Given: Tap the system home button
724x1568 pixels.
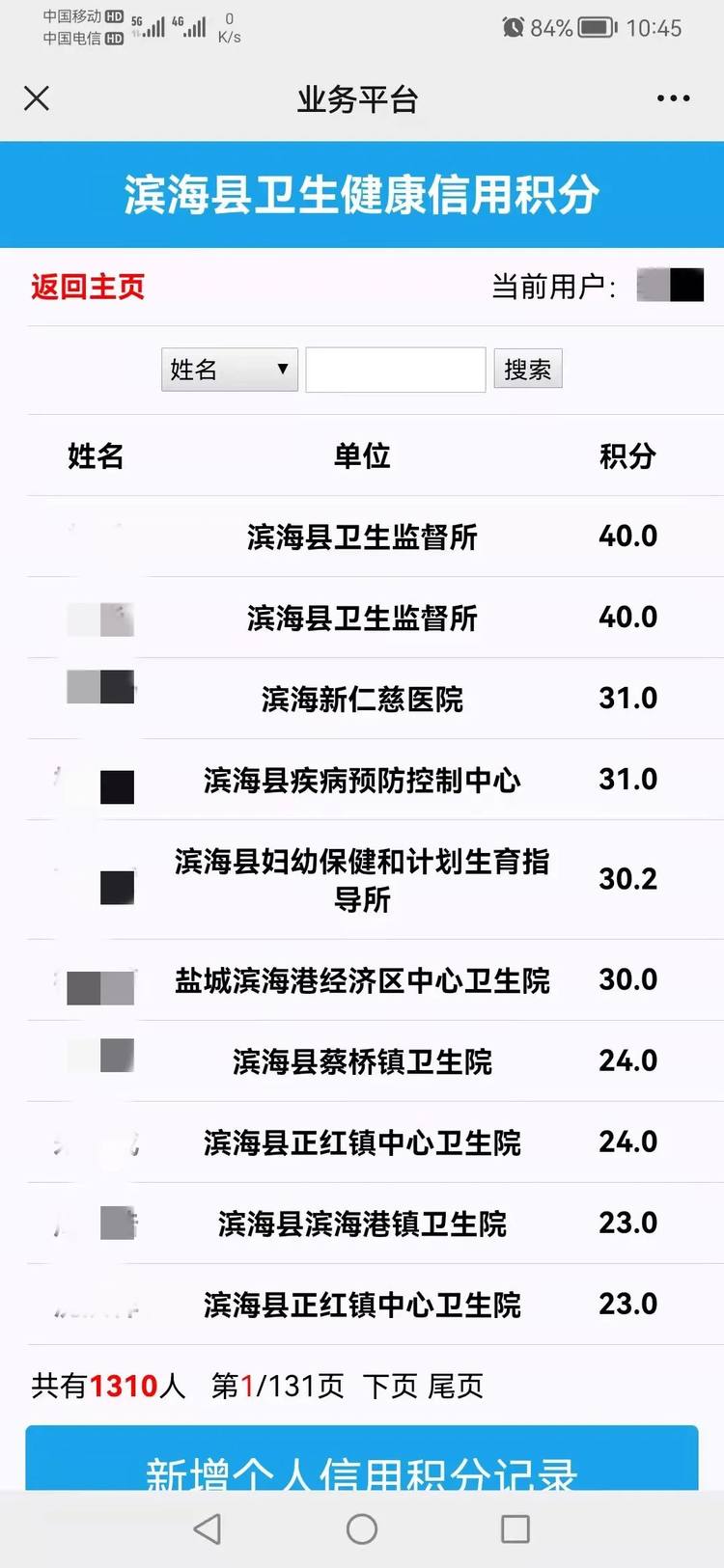Looking at the screenshot, I should [x=362, y=1529].
